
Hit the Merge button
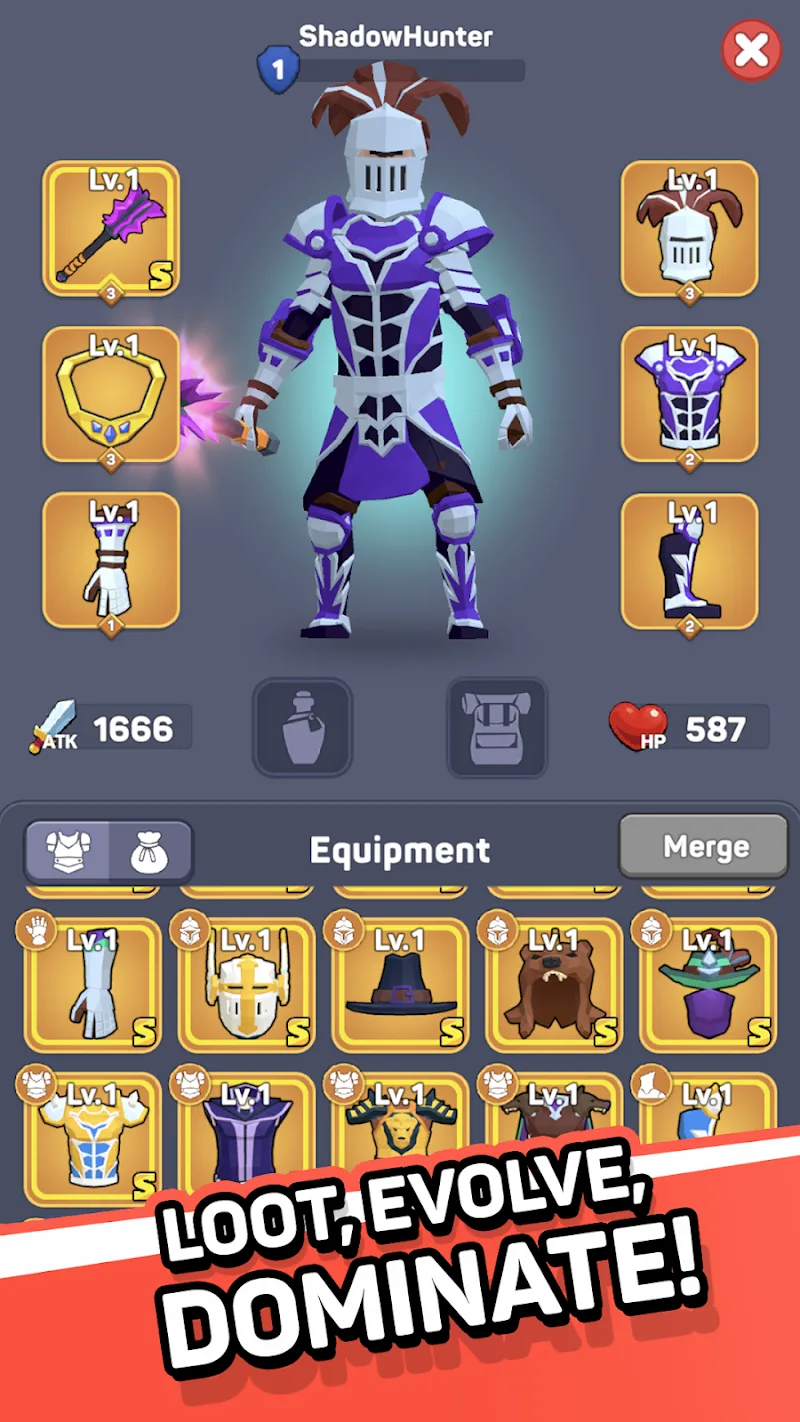point(704,846)
